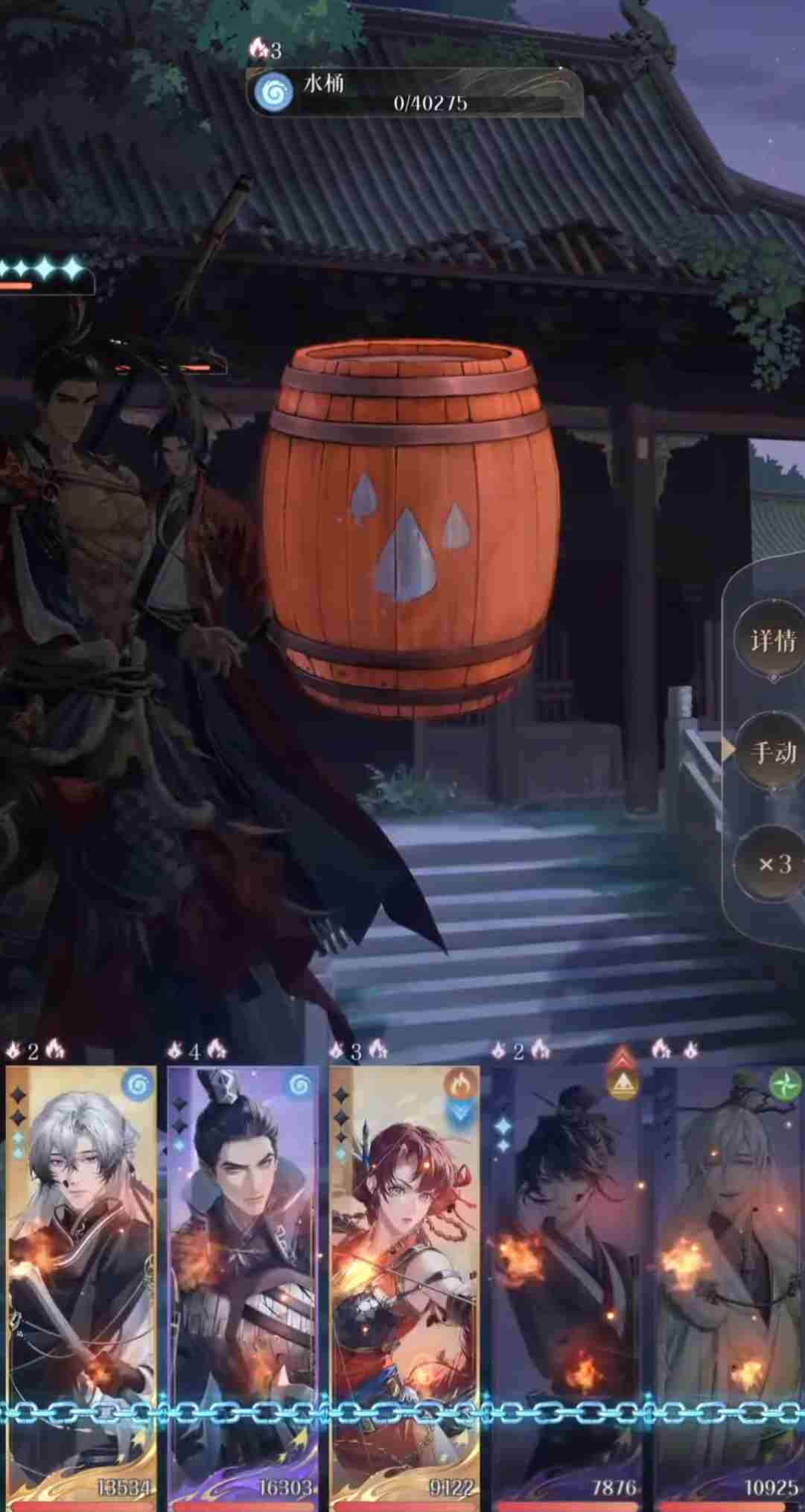Tap the 水桶 enemy health bar

click(x=415, y=93)
